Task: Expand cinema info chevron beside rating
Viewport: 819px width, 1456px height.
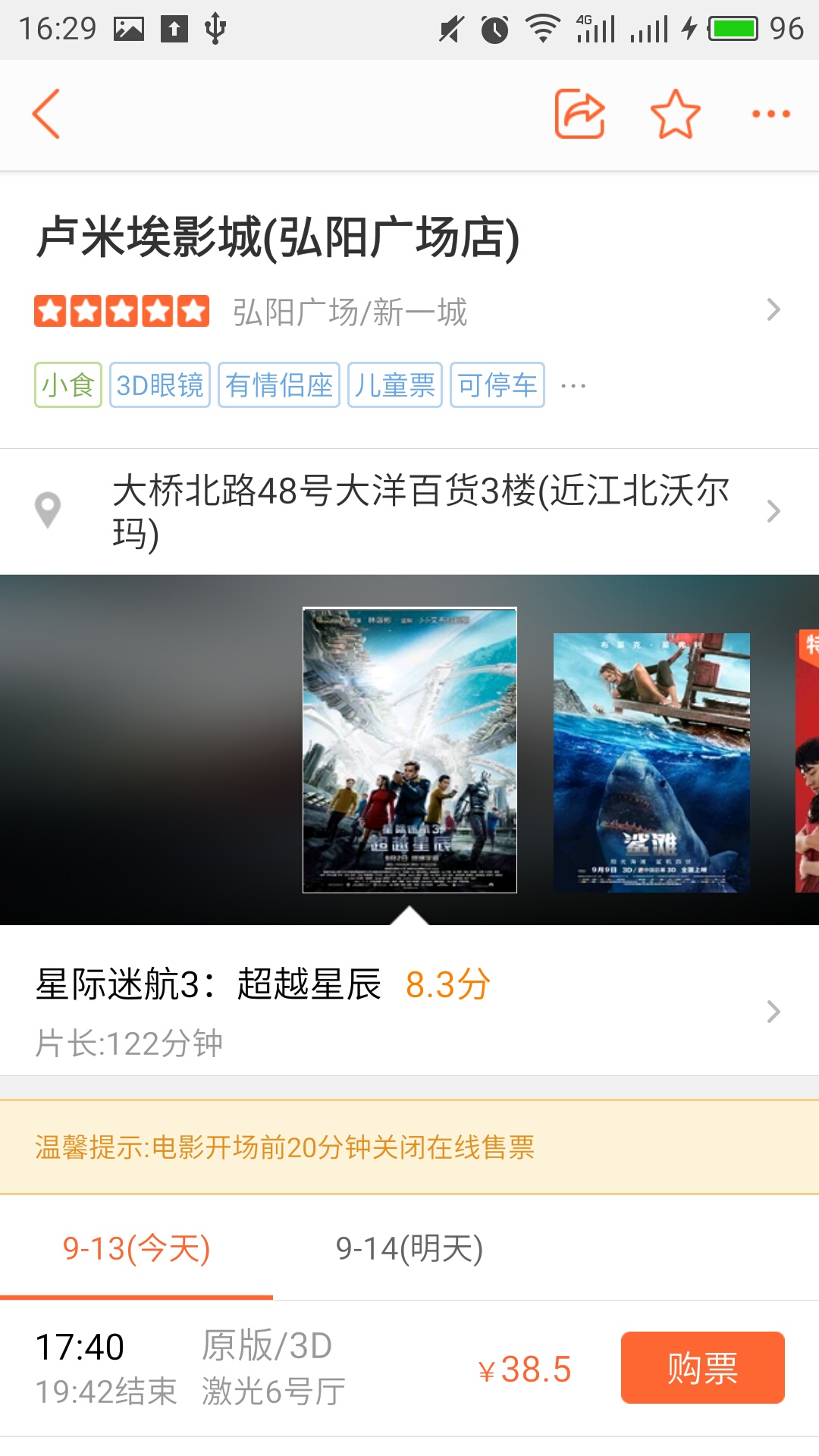Action: (772, 309)
